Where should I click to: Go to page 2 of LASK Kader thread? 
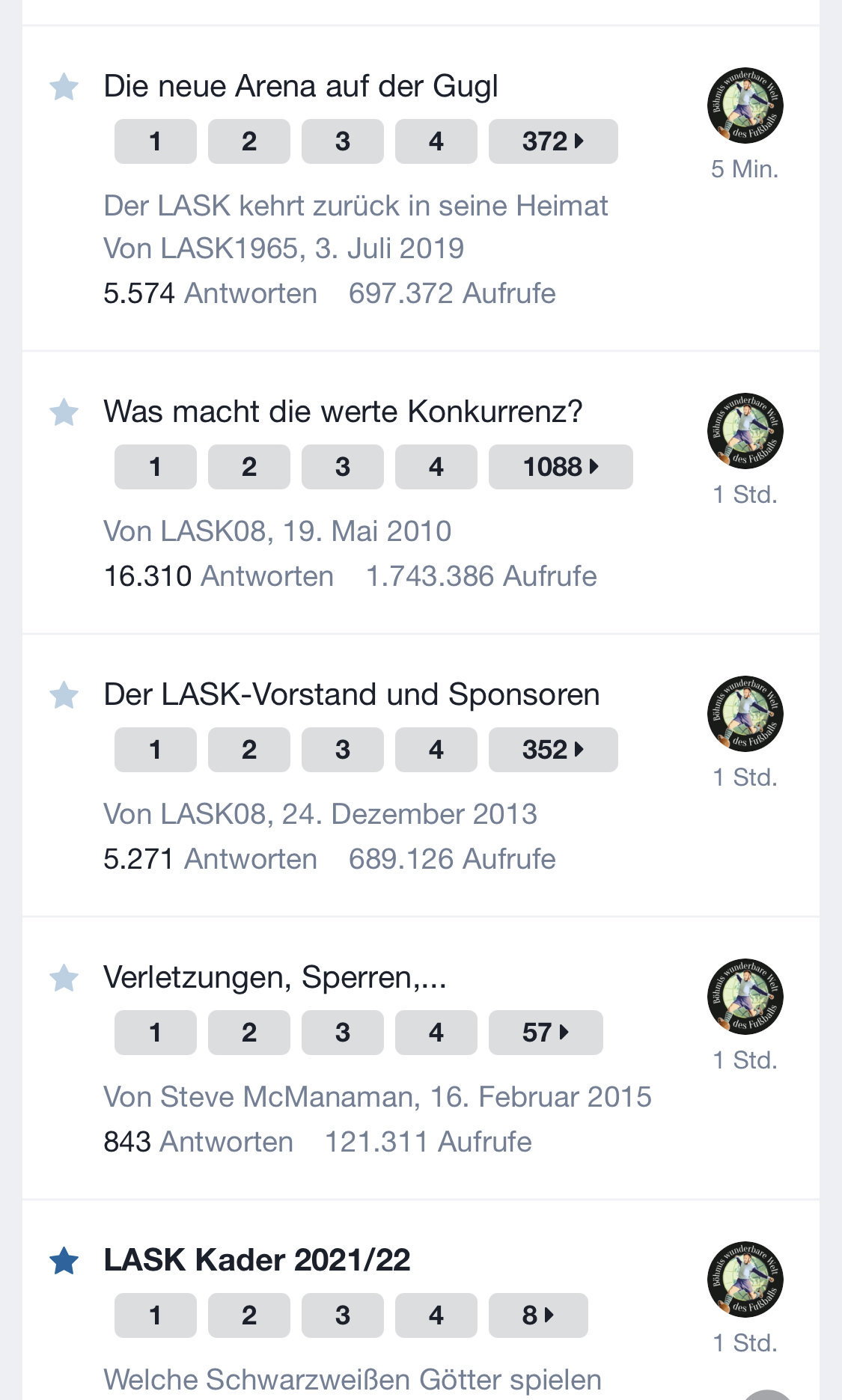[x=249, y=1315]
